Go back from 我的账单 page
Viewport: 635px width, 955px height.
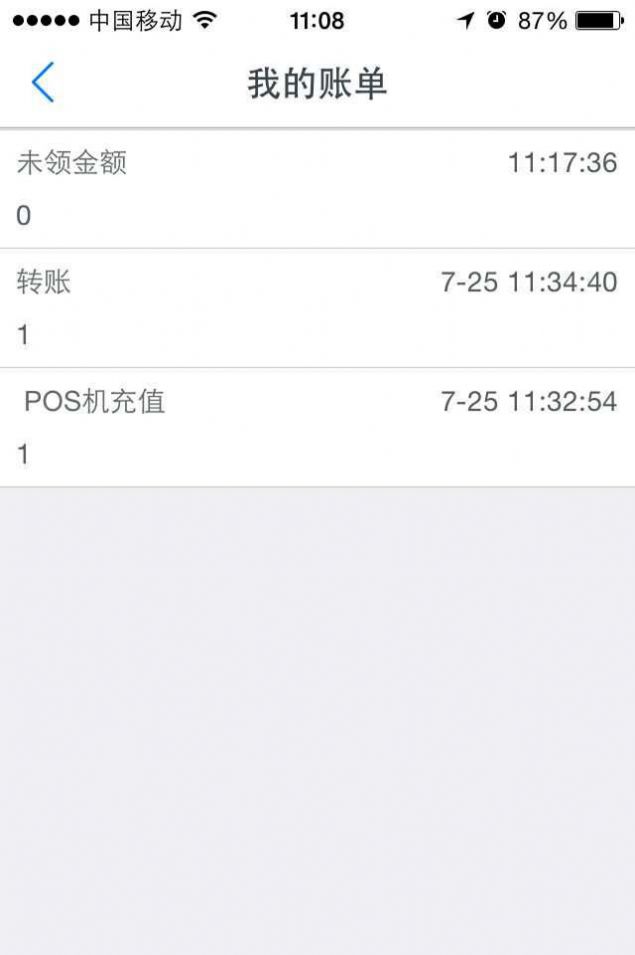42,83
